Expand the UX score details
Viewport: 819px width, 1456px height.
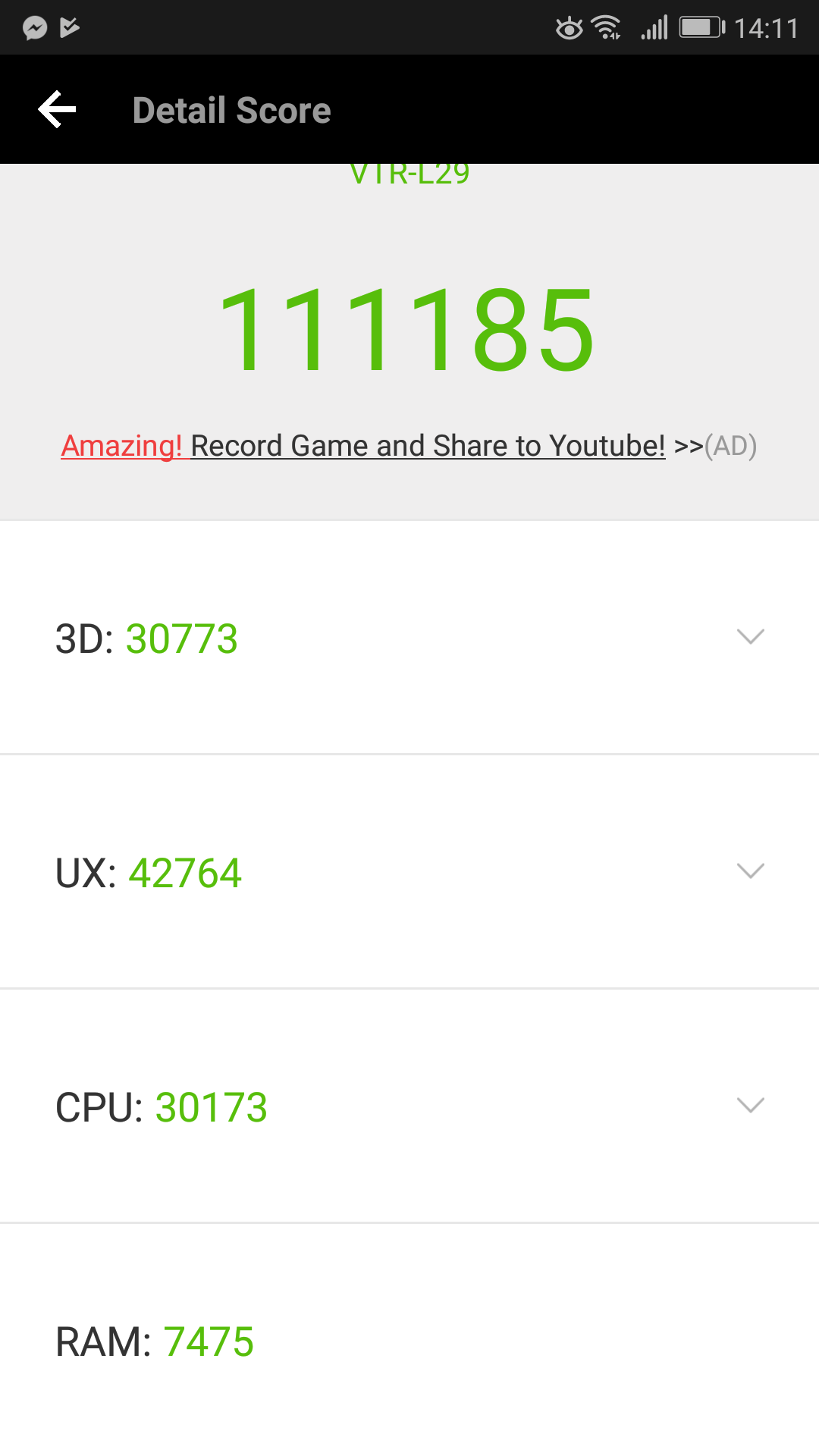tap(750, 871)
